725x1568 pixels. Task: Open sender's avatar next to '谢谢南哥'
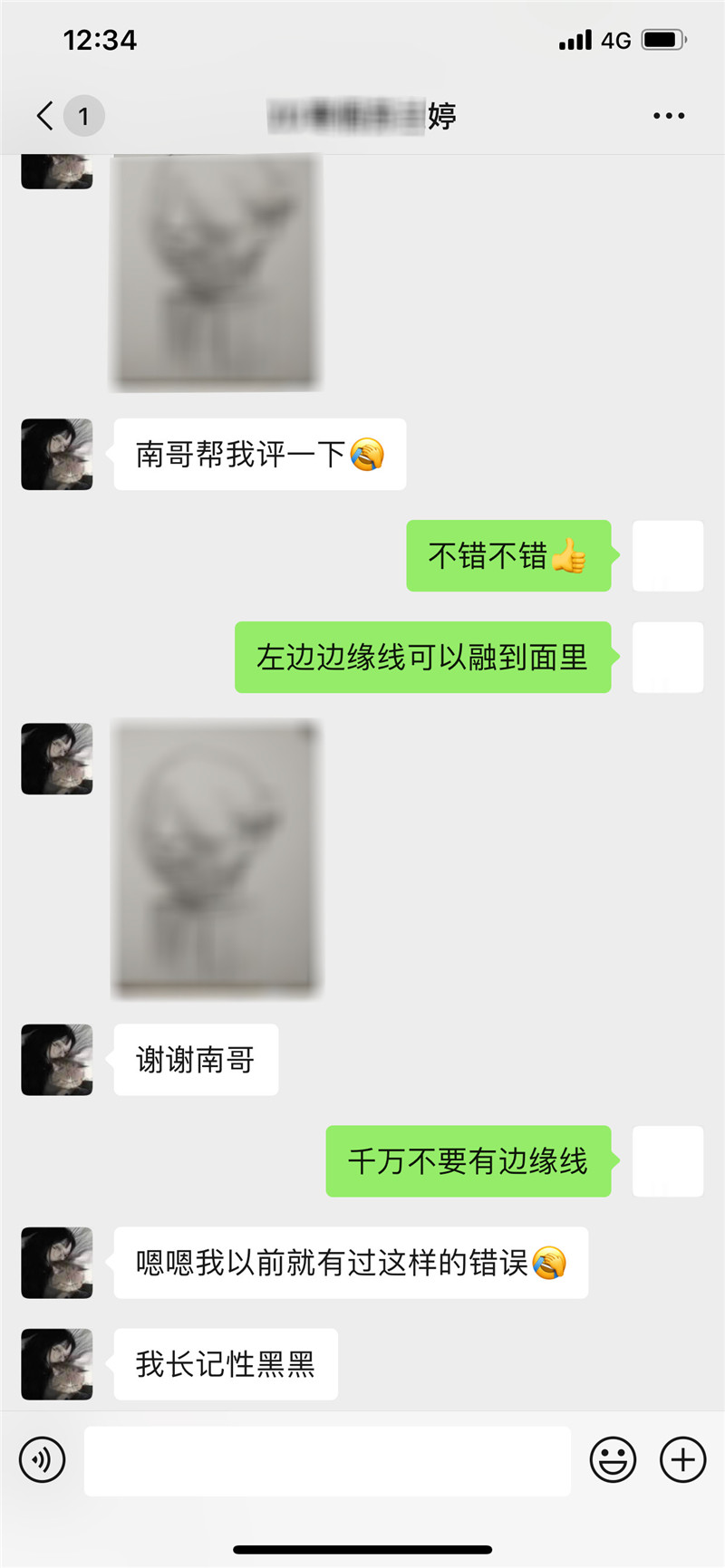point(57,1060)
